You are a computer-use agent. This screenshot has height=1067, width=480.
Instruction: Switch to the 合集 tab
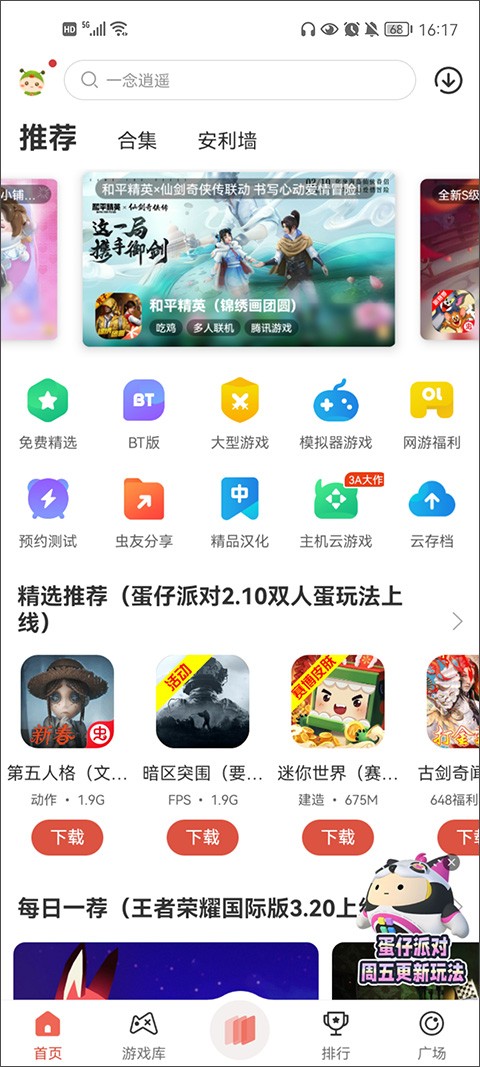137,141
